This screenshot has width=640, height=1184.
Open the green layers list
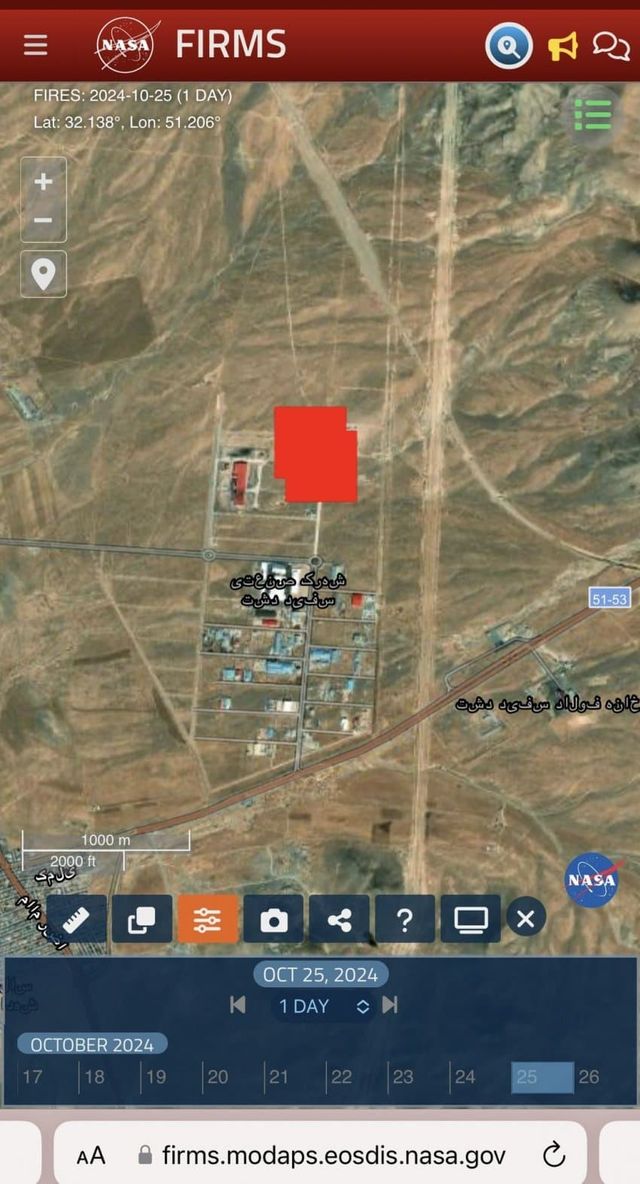(592, 114)
